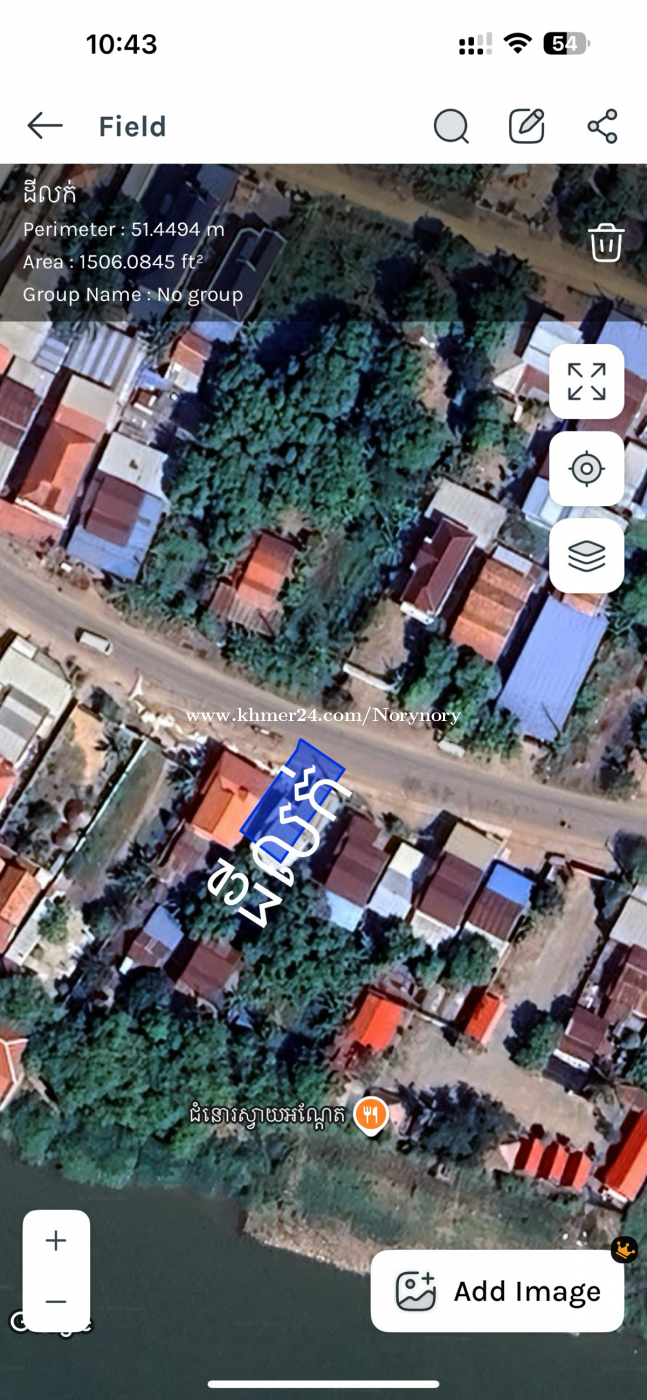Go back using the arrow icon
Viewport: 647px width, 1400px height.
click(45, 126)
